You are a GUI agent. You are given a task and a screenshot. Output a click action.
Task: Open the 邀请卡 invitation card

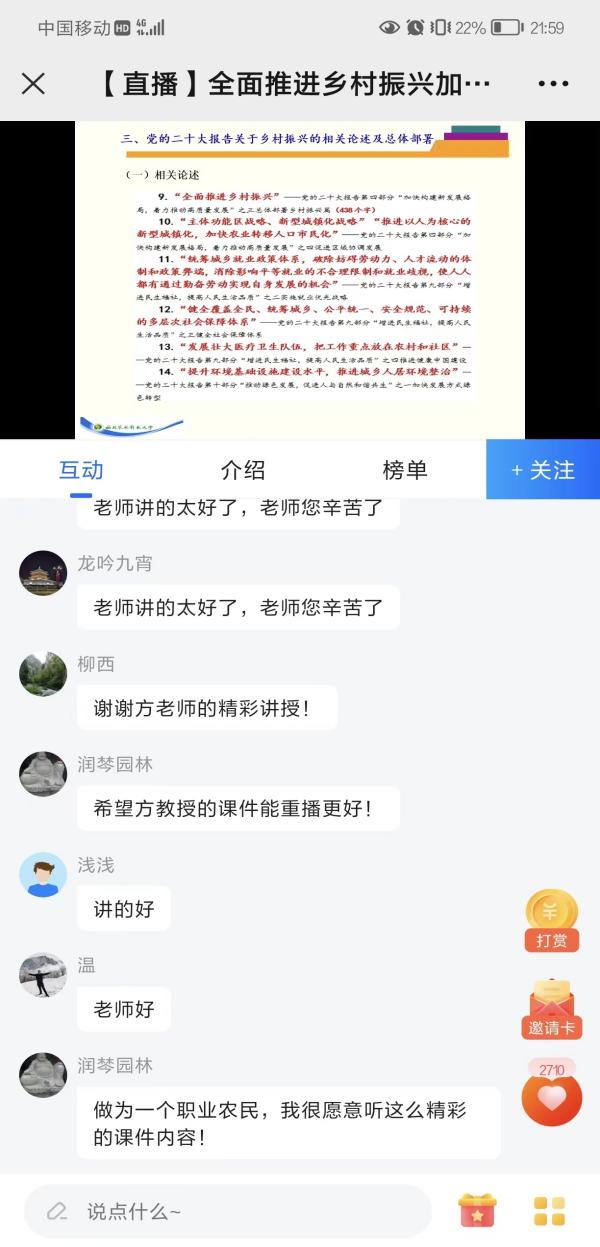pos(552,1008)
